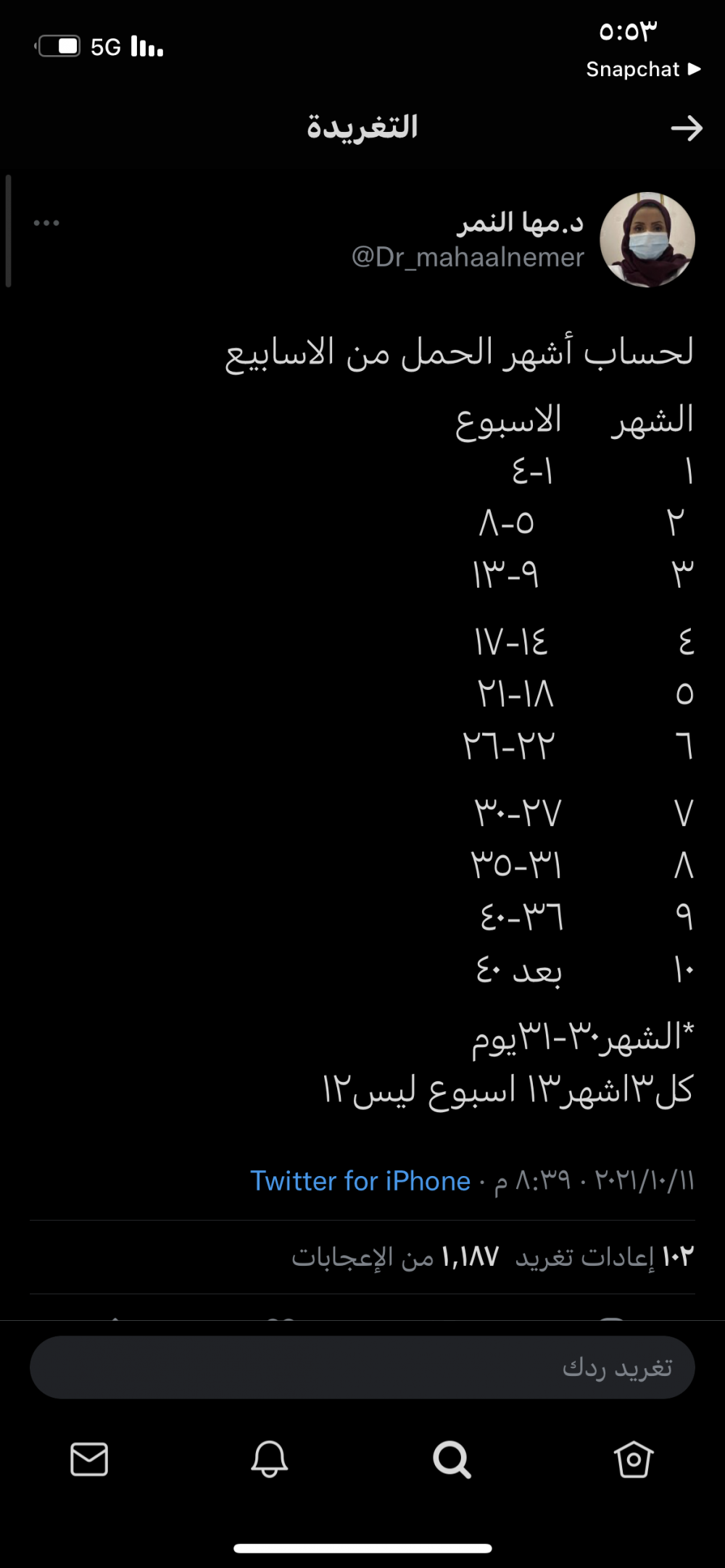Switch to the Home tab
This screenshot has height=1568, width=725.
[634, 1459]
